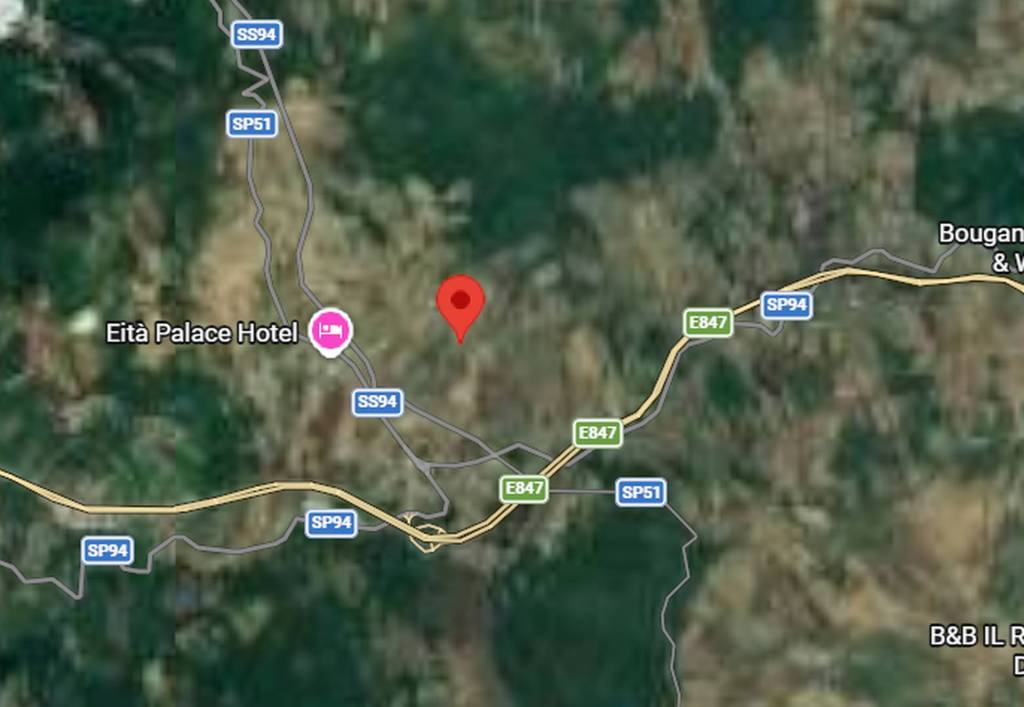
Task: Open the Eità Palace Hotel marker
Action: (330, 330)
